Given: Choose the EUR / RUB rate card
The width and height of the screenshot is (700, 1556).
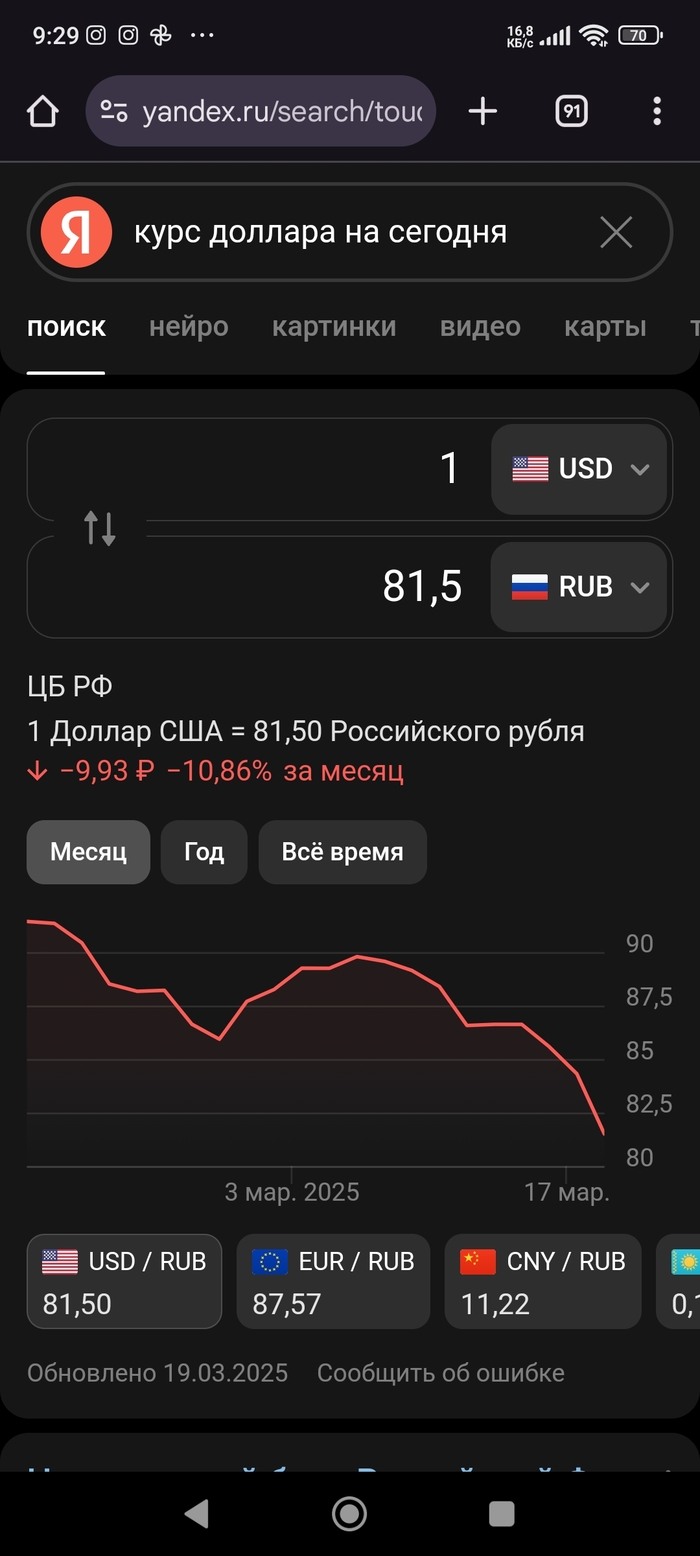Looking at the screenshot, I should (333, 1281).
